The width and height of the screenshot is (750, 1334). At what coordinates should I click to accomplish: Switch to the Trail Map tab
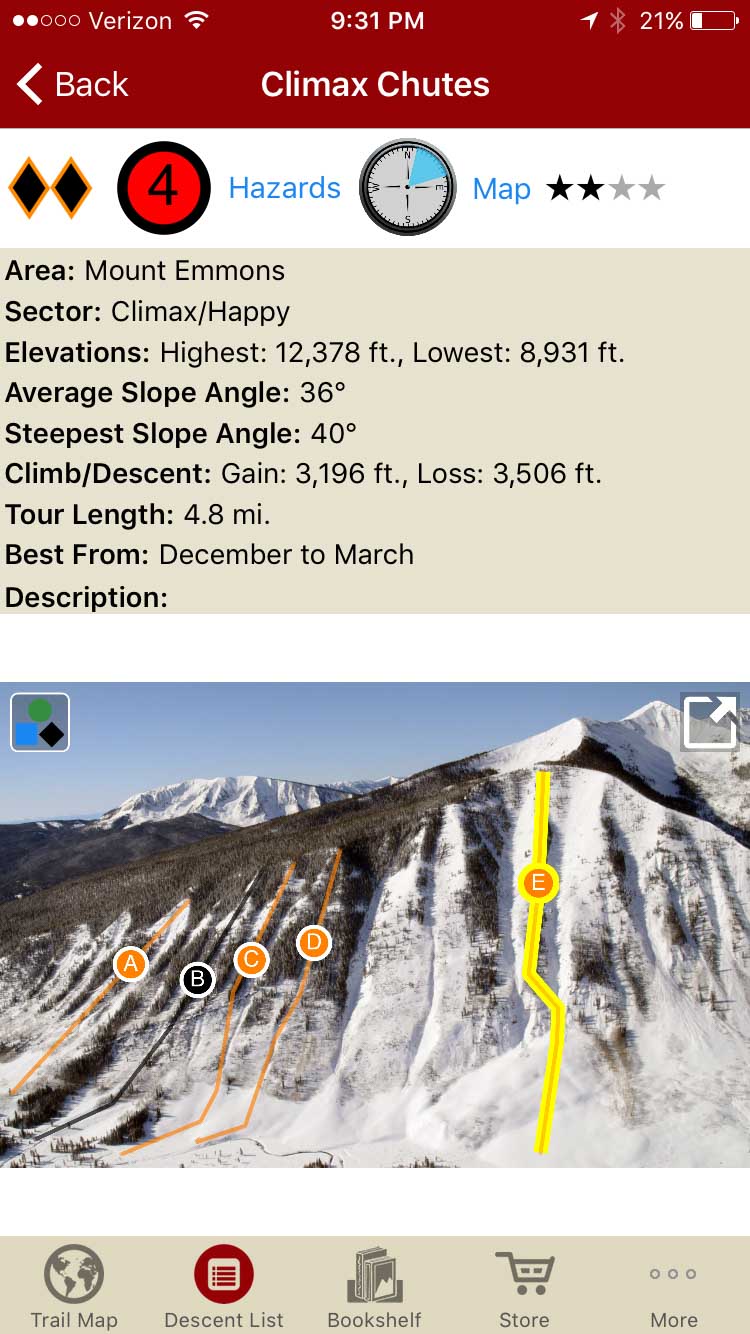[74, 1287]
